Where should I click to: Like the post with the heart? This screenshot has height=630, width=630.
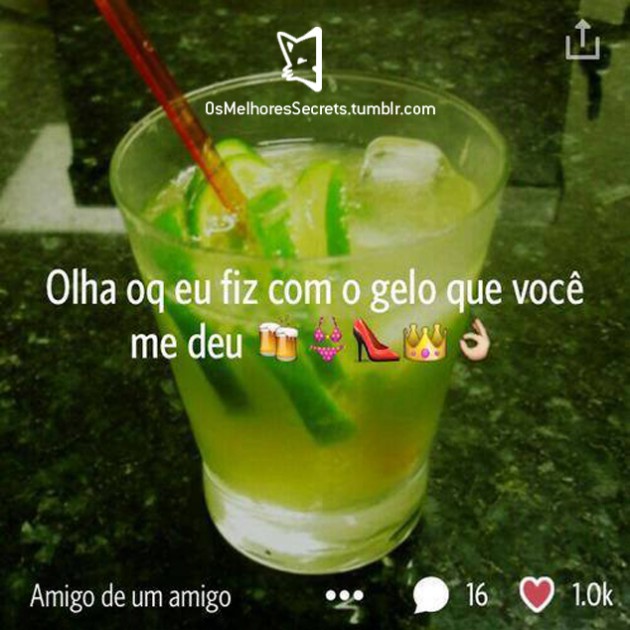[537, 596]
